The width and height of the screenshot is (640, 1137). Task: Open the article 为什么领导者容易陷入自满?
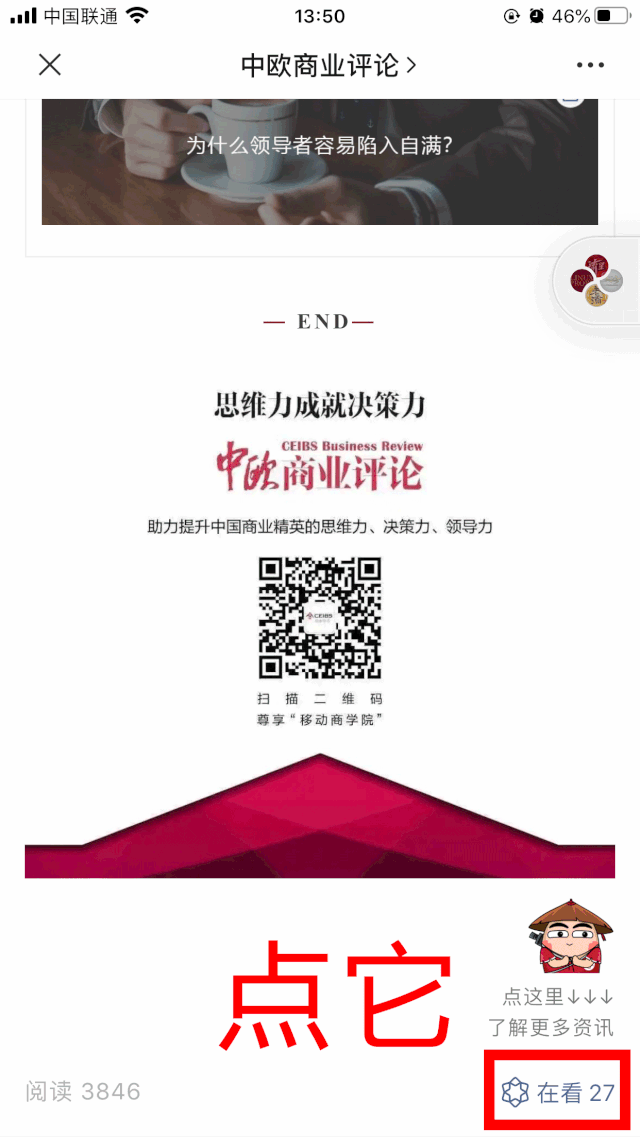[x=319, y=160]
